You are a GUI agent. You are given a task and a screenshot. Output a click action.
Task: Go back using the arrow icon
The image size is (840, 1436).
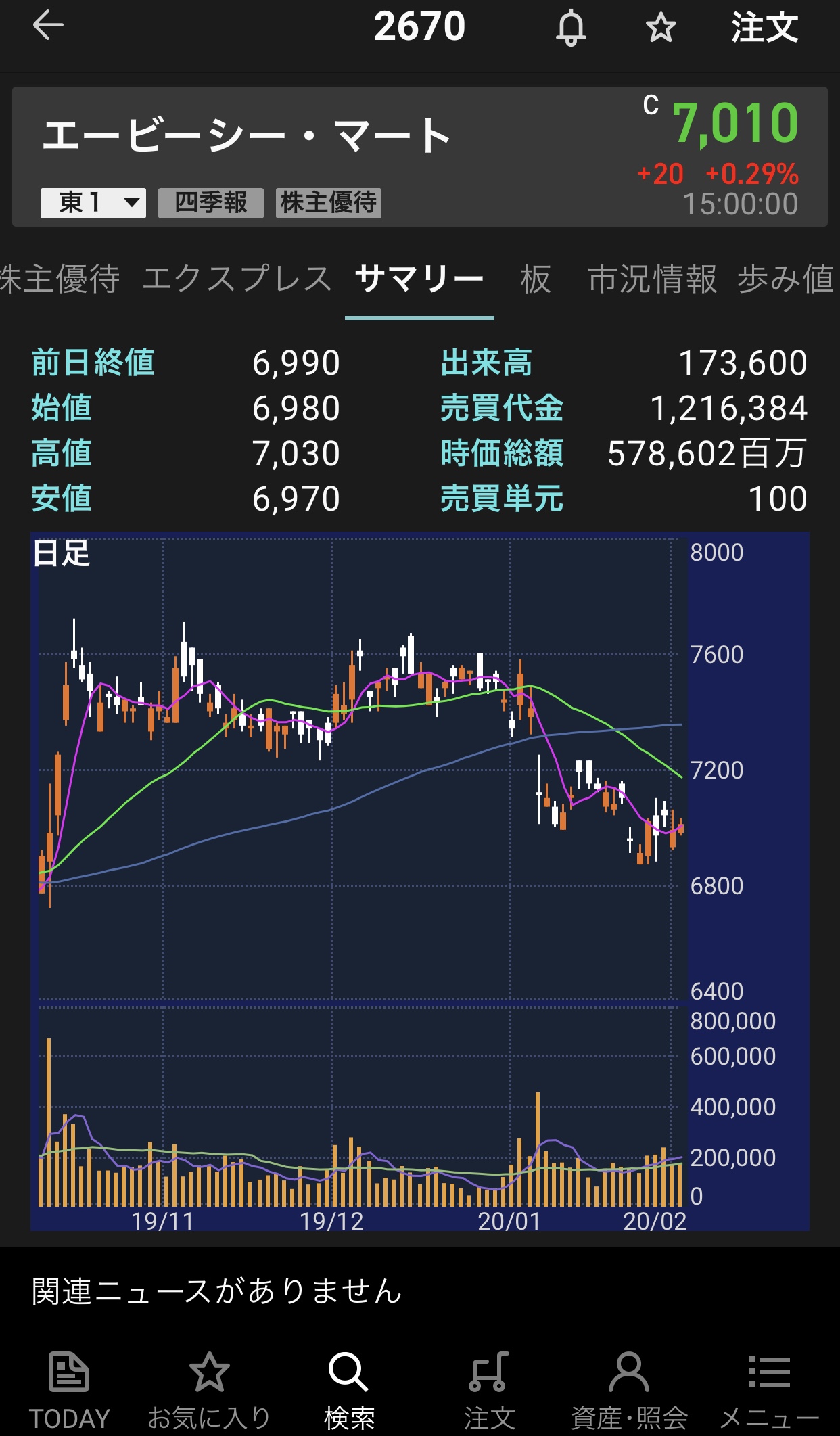tap(48, 27)
